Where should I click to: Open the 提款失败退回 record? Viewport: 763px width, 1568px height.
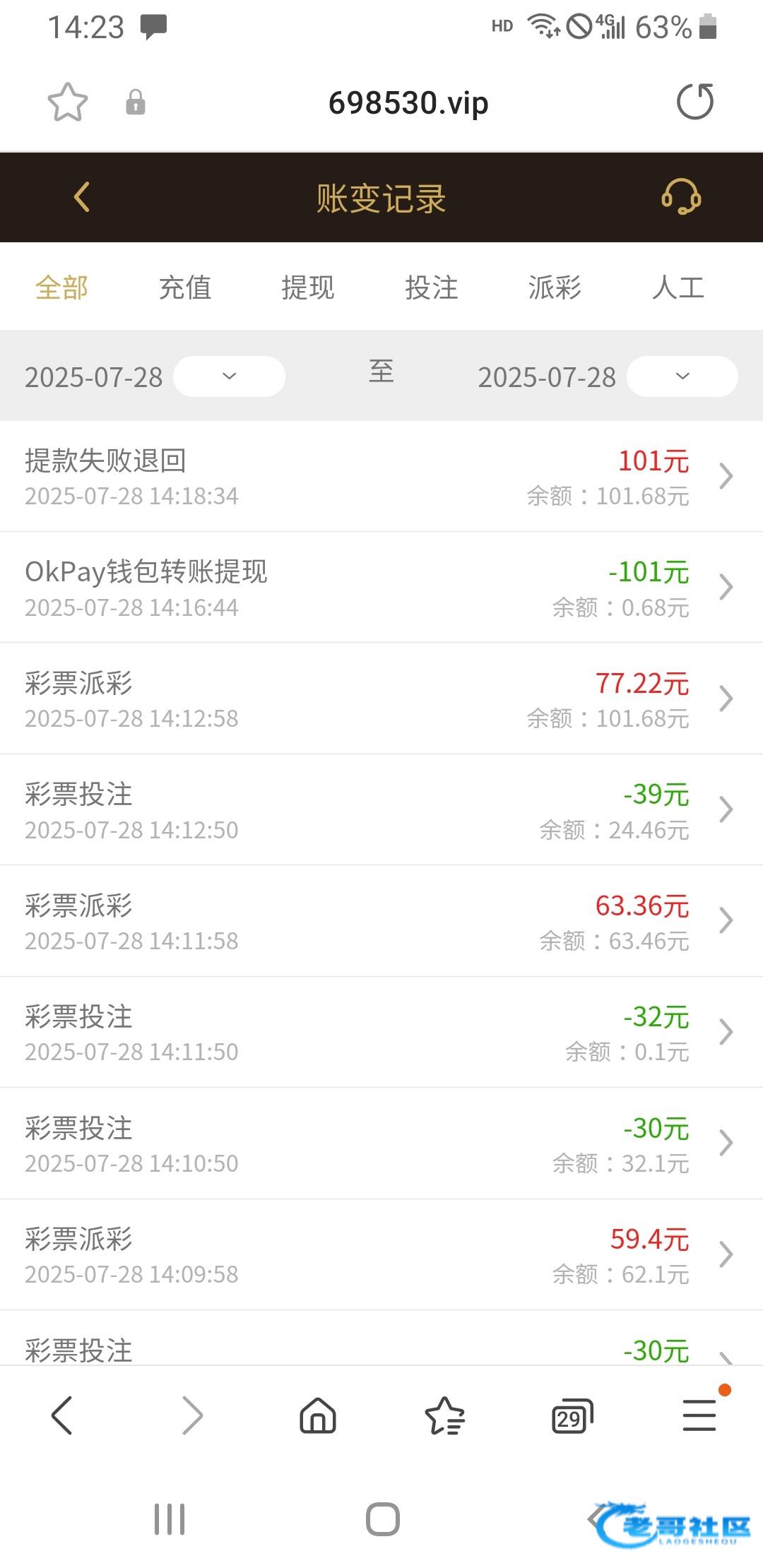[381, 477]
